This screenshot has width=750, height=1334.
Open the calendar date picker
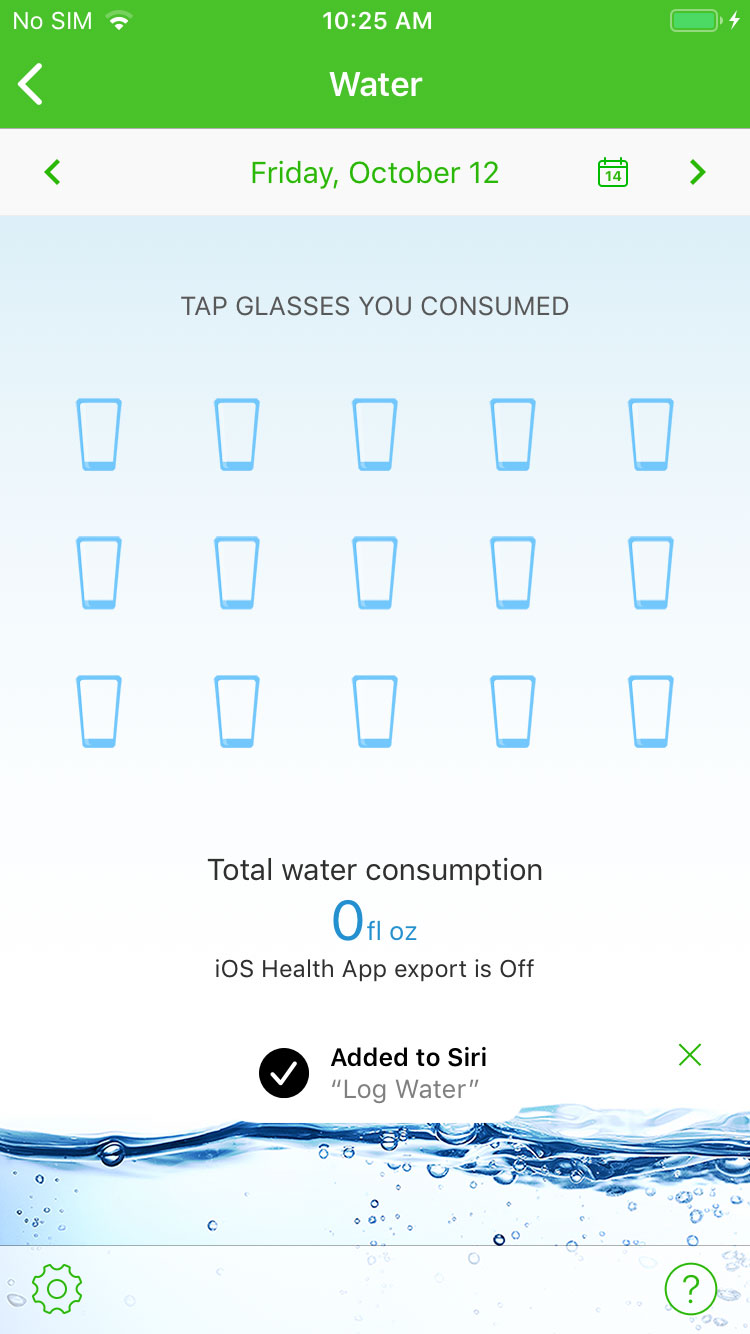613,173
